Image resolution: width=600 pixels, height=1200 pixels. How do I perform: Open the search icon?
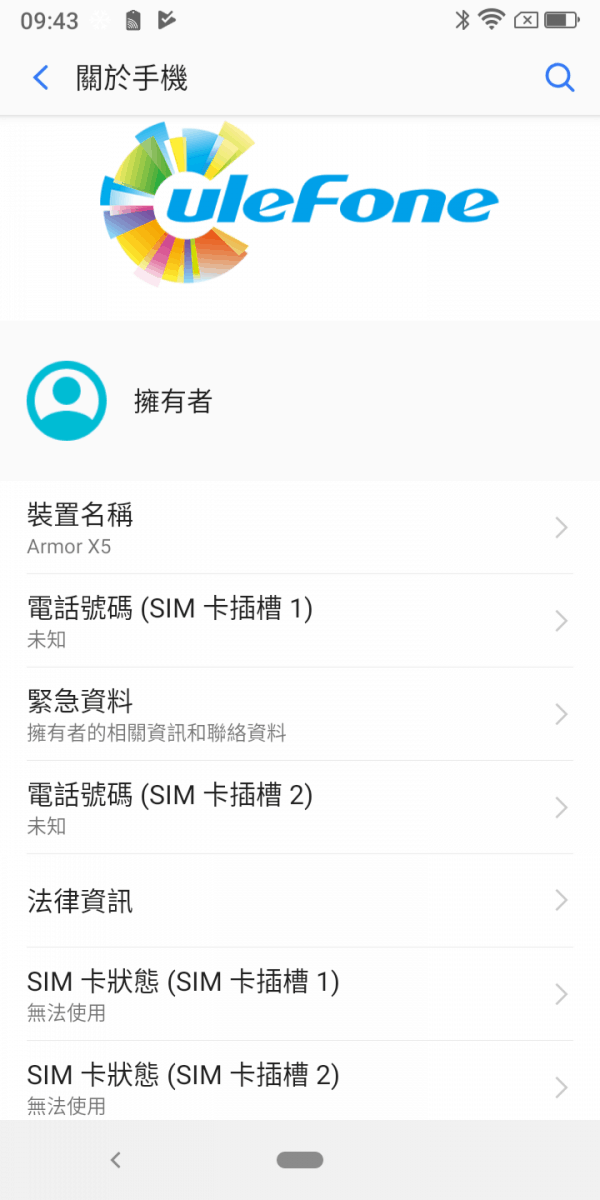[559, 78]
